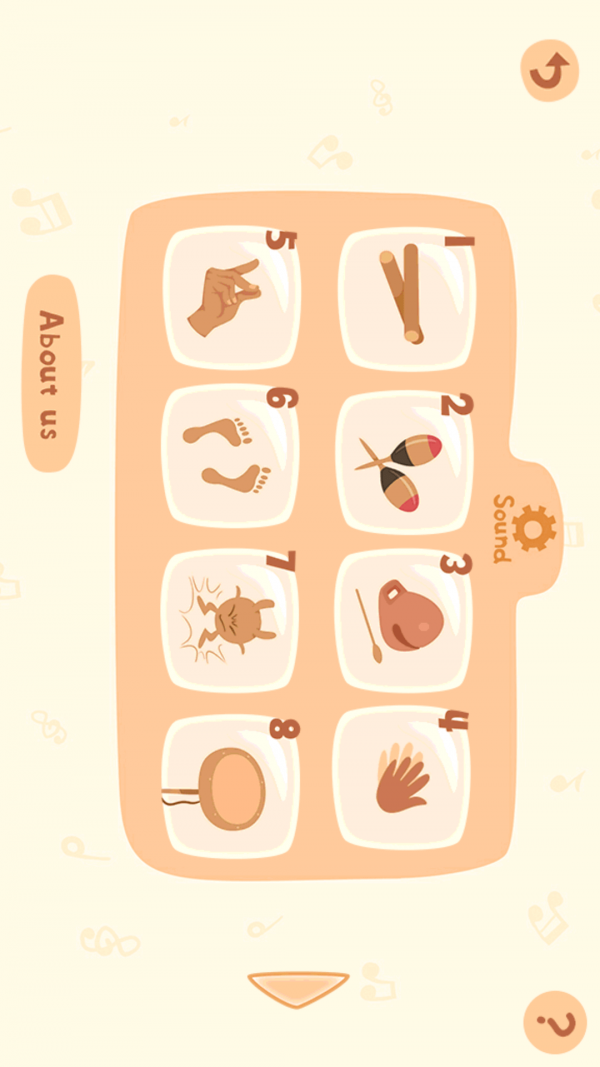Pick sound 7 stomping creature
This screenshot has height=1067, width=600.
click(230, 620)
